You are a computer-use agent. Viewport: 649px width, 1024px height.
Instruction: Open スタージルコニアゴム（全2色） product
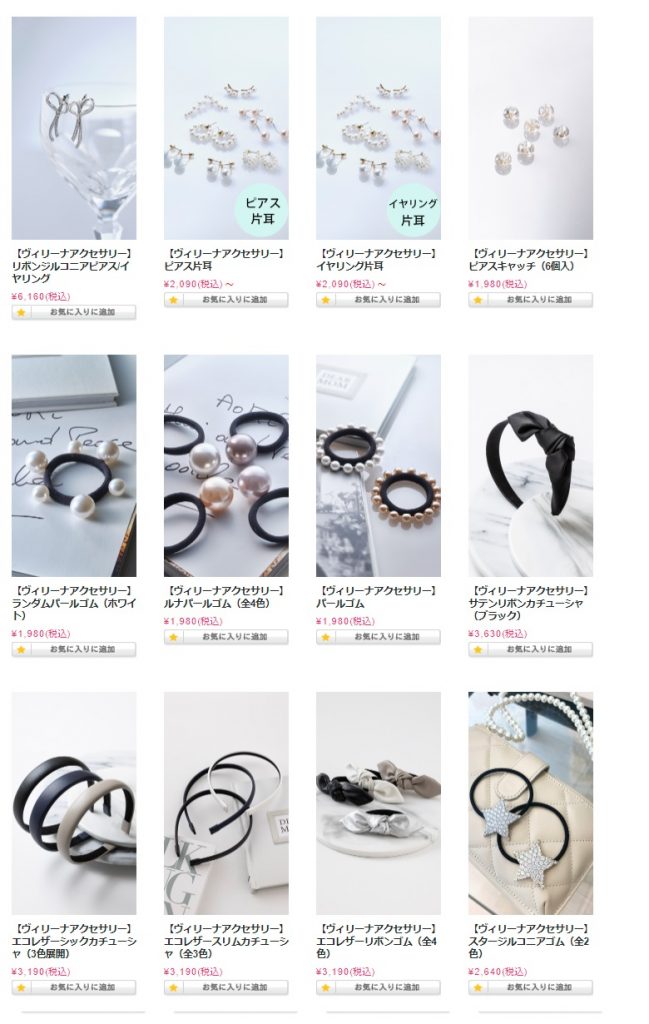[530, 803]
